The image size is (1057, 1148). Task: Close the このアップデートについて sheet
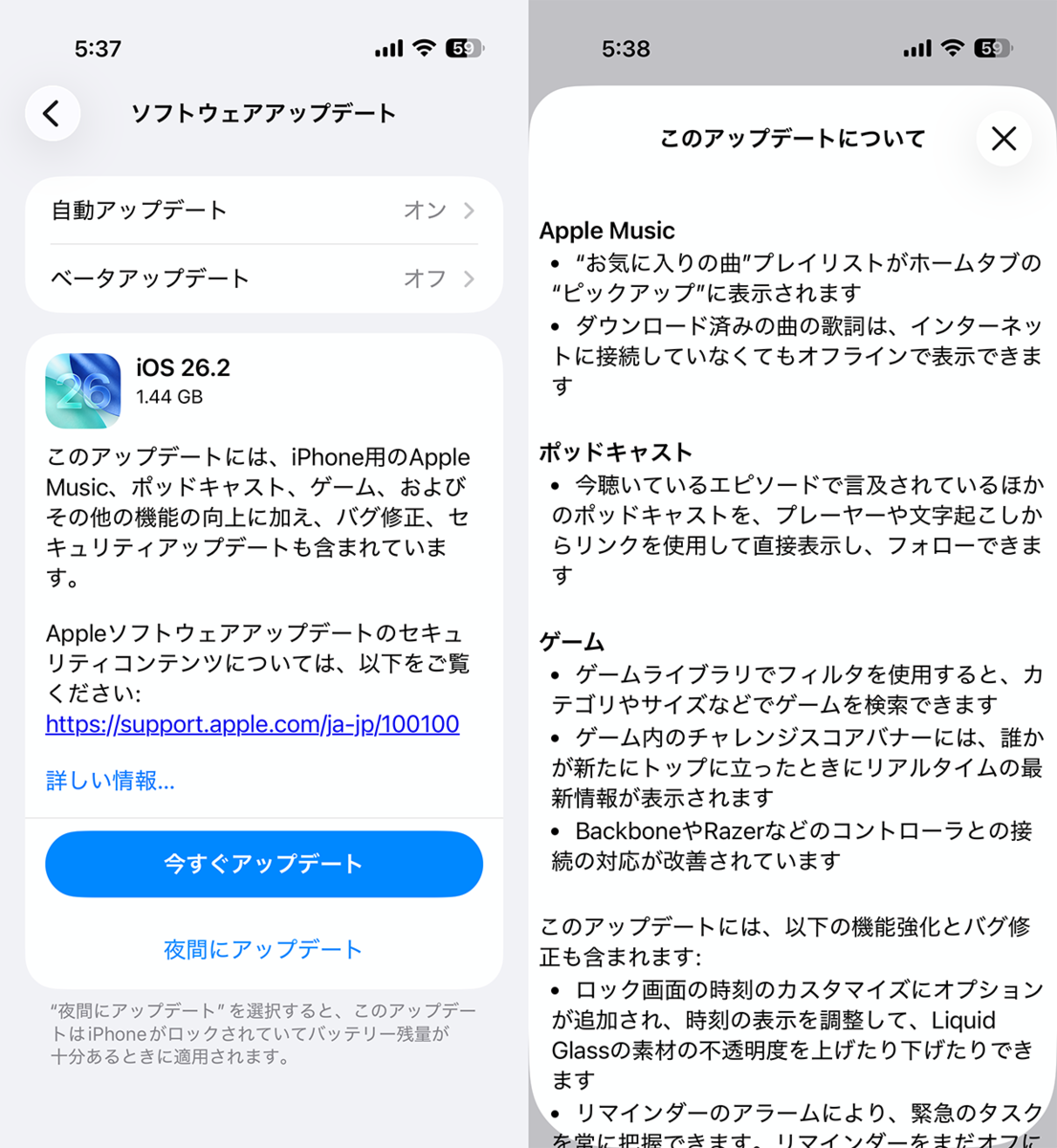click(x=1003, y=139)
